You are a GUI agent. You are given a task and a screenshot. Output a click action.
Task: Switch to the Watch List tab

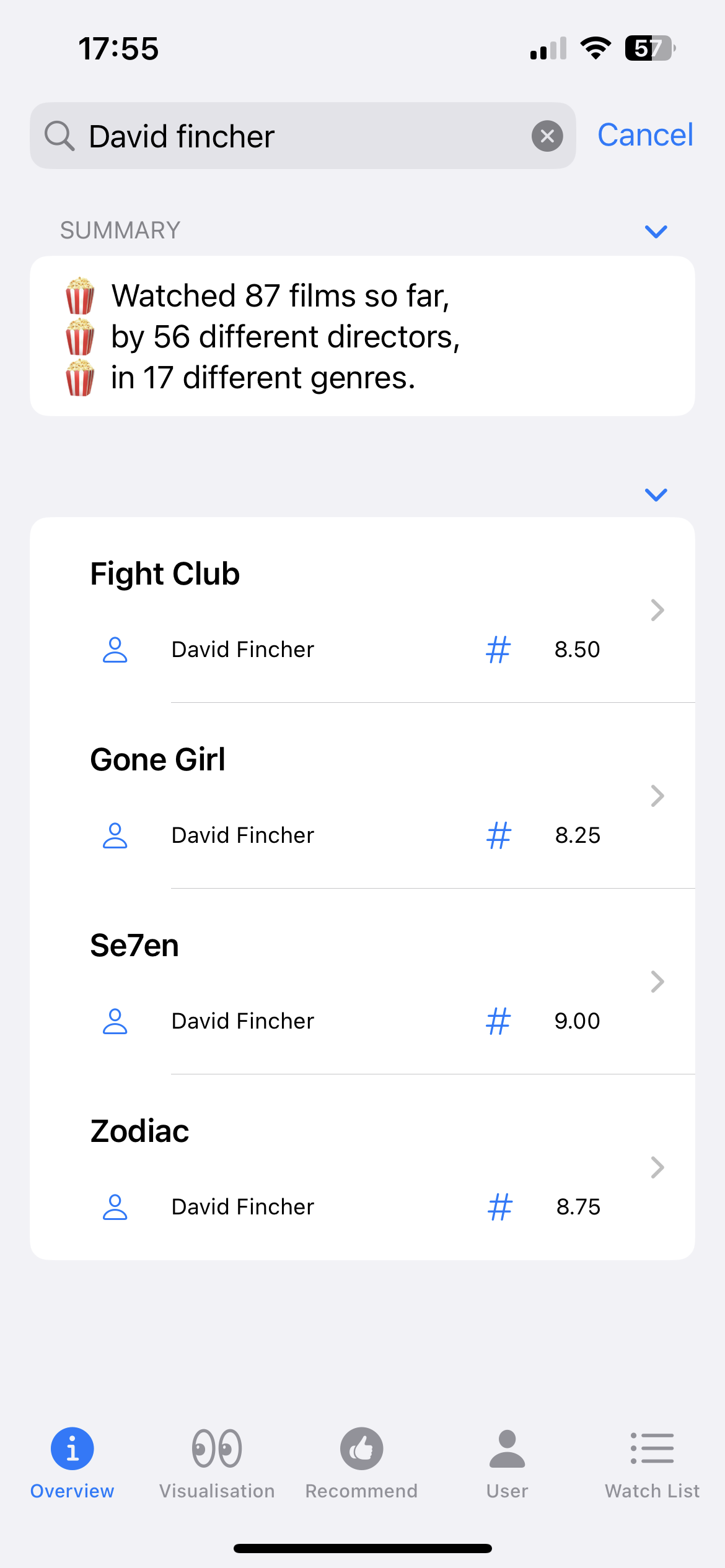click(x=652, y=1464)
